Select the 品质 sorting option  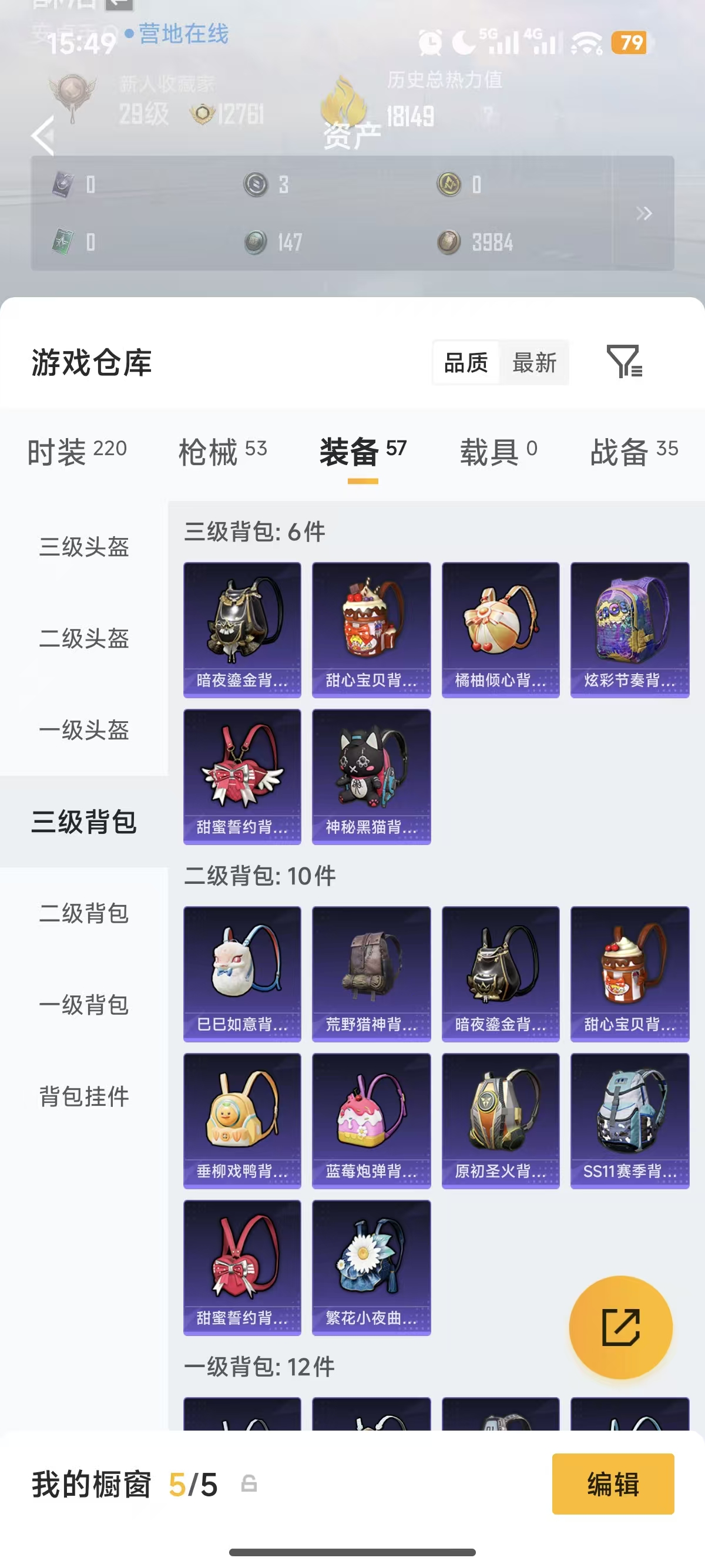point(466,363)
